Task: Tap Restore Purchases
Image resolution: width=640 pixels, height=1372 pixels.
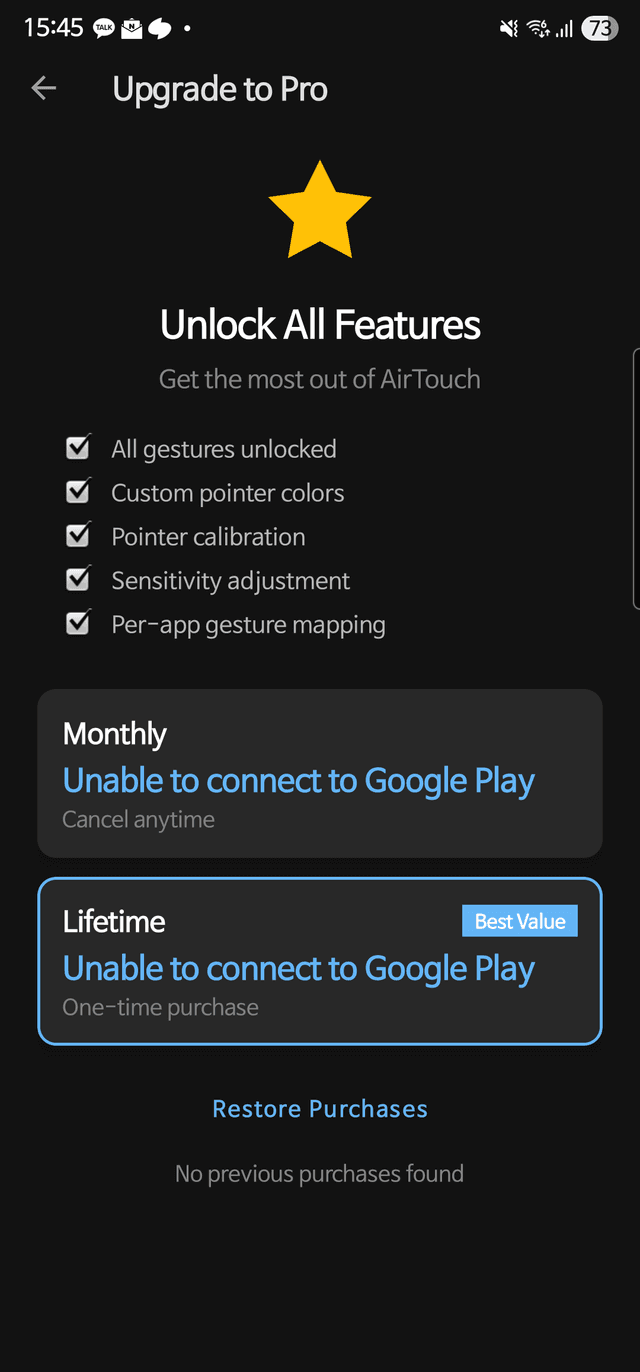Action: (x=320, y=1109)
